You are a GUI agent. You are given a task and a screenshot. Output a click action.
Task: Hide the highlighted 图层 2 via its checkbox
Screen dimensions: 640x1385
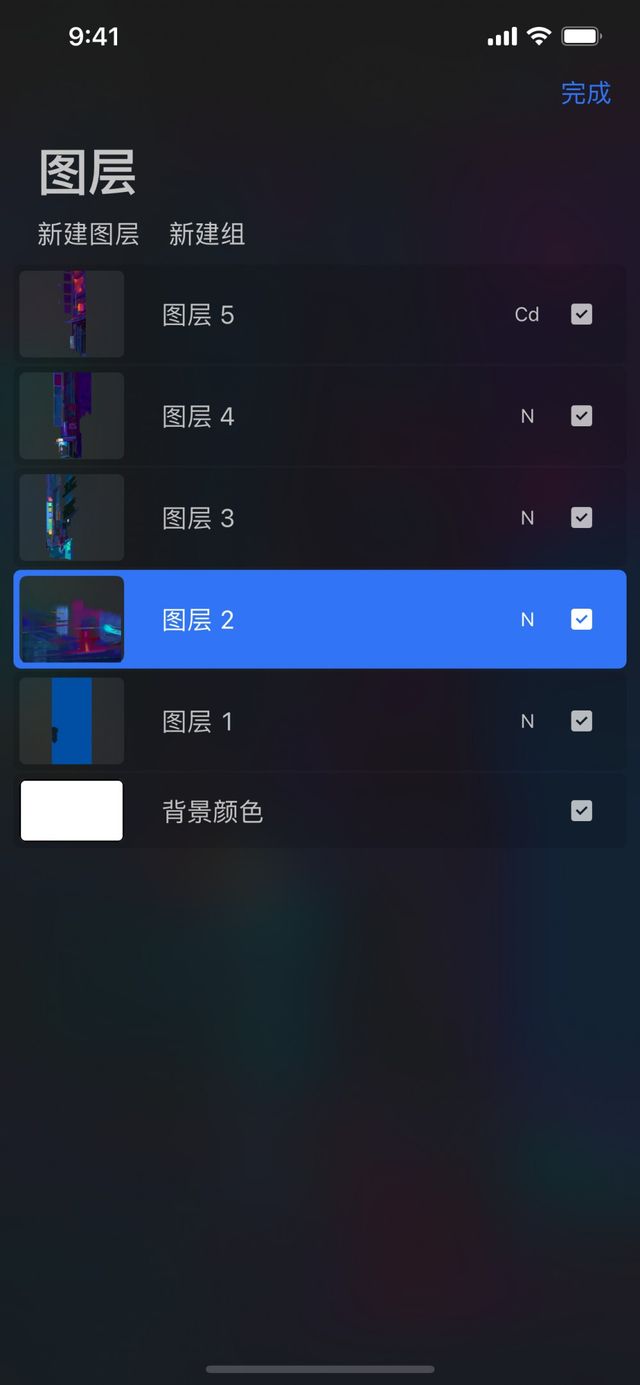tap(581, 620)
